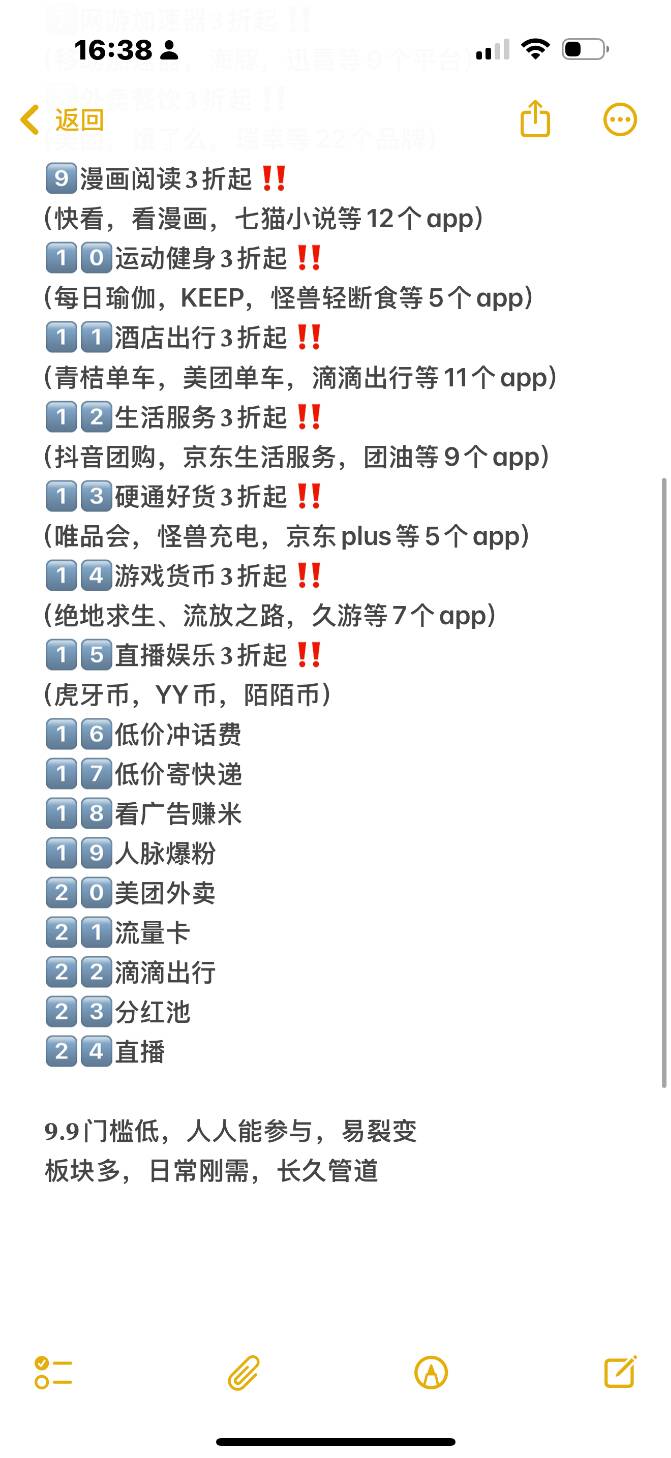Open the more options menu
Image resolution: width=671 pixels, height=1458 pixels.
pyautogui.click(x=620, y=121)
